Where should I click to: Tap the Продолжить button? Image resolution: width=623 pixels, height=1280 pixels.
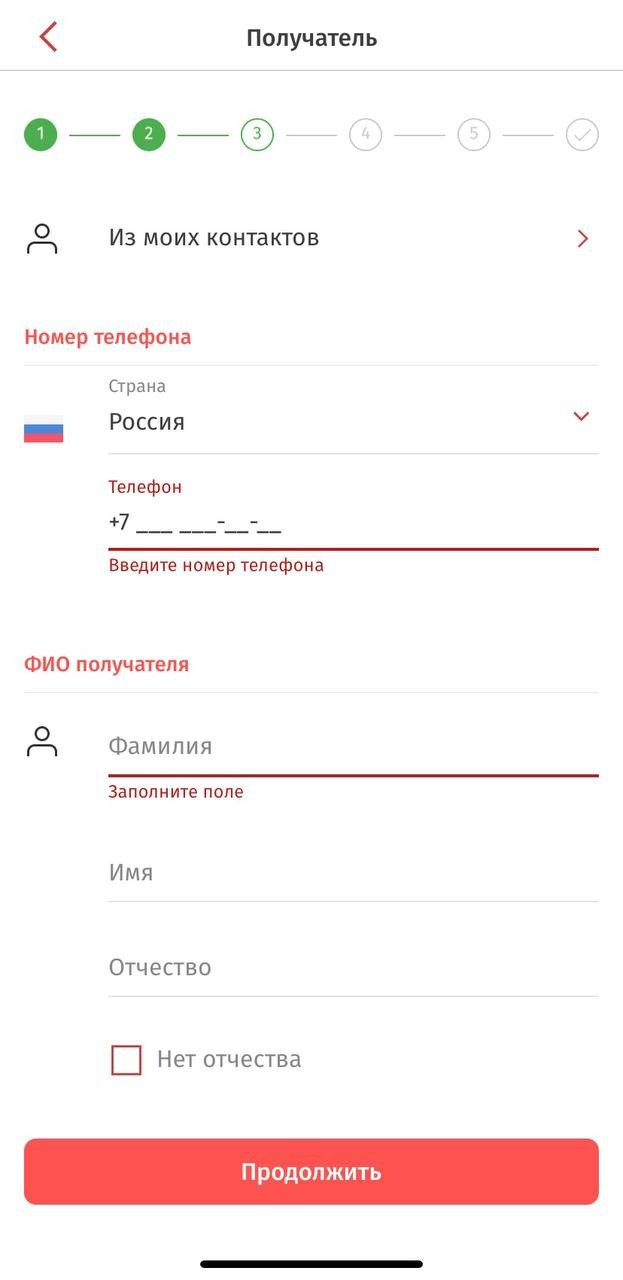click(311, 1172)
